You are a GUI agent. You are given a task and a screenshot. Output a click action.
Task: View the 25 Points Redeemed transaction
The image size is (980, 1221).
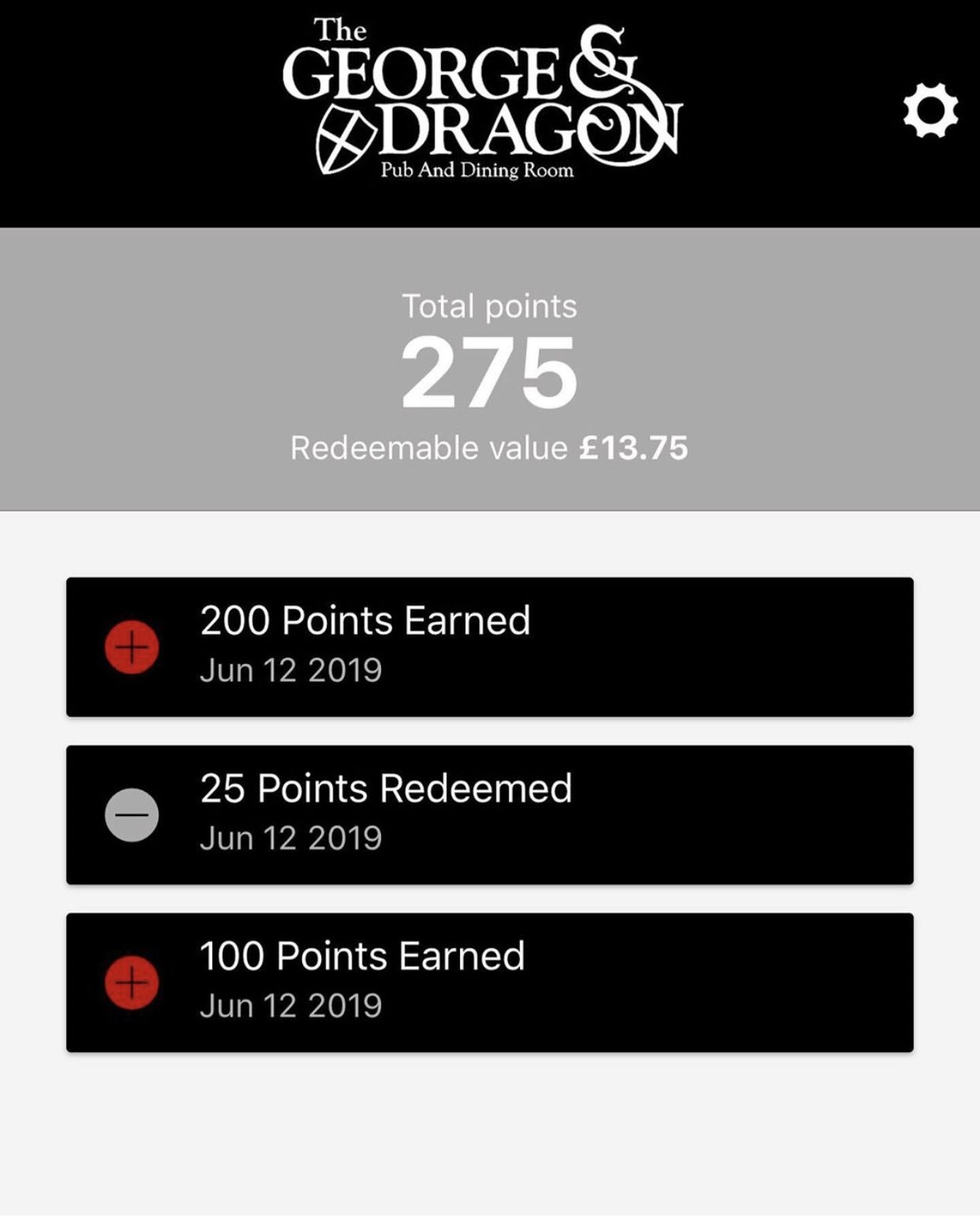pyautogui.click(x=489, y=814)
